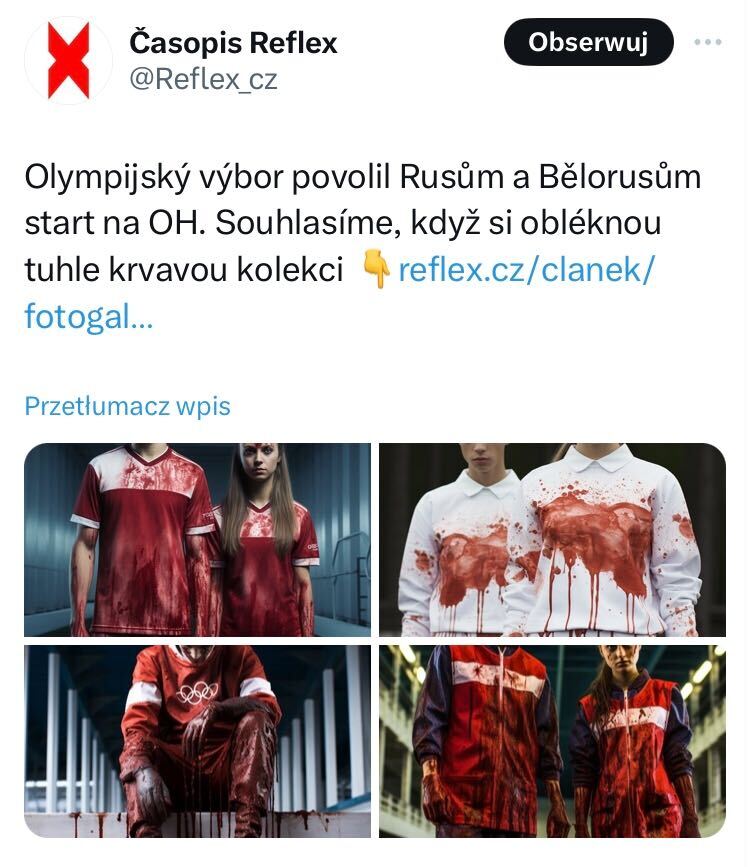Open Časopis Reflex profile avatar
The width and height of the screenshot is (750, 867).
68,60
